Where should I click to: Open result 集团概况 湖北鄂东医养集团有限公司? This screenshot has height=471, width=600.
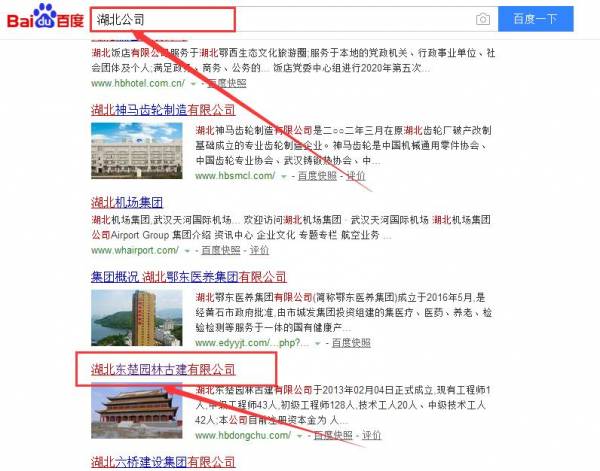click(188, 276)
